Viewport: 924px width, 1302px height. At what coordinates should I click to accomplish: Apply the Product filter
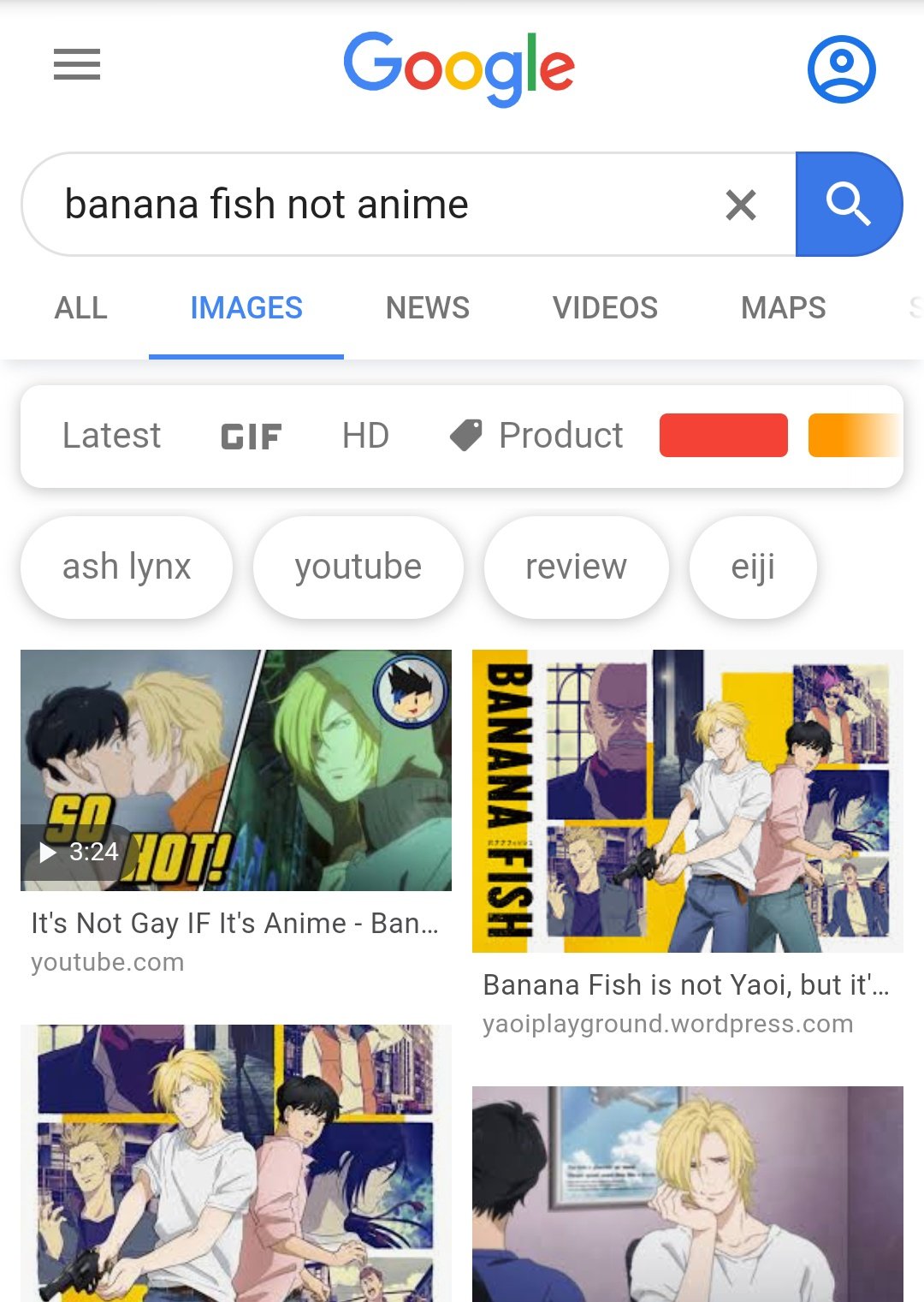(x=537, y=436)
